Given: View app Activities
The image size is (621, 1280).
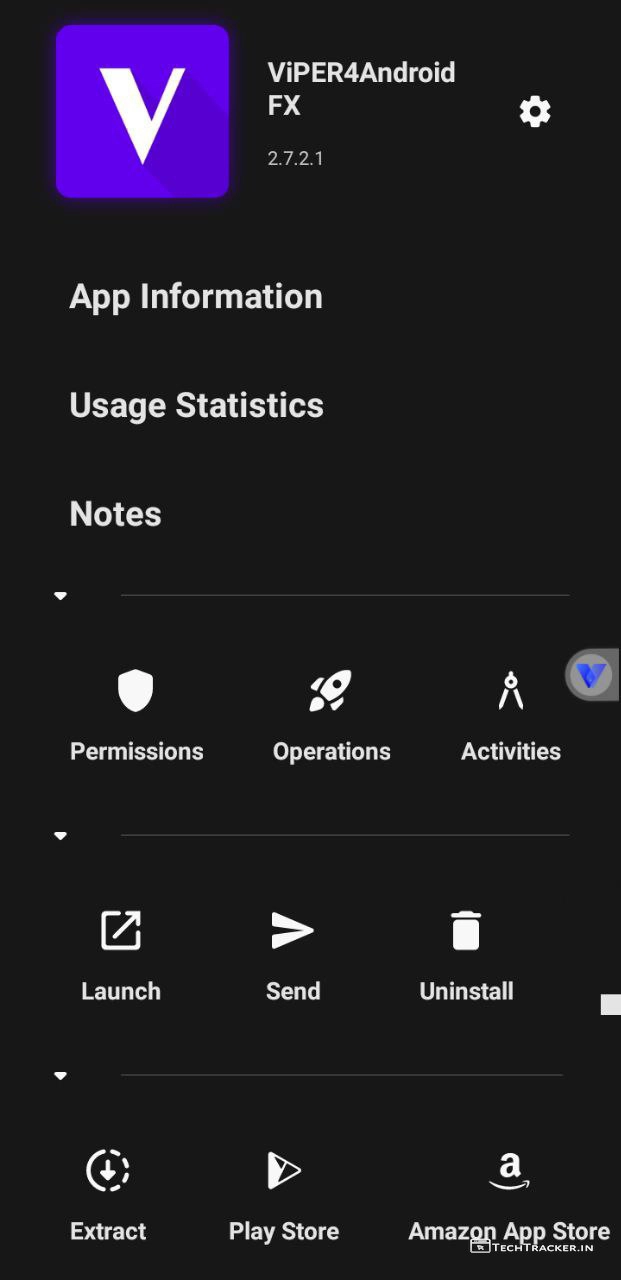Looking at the screenshot, I should tap(511, 715).
